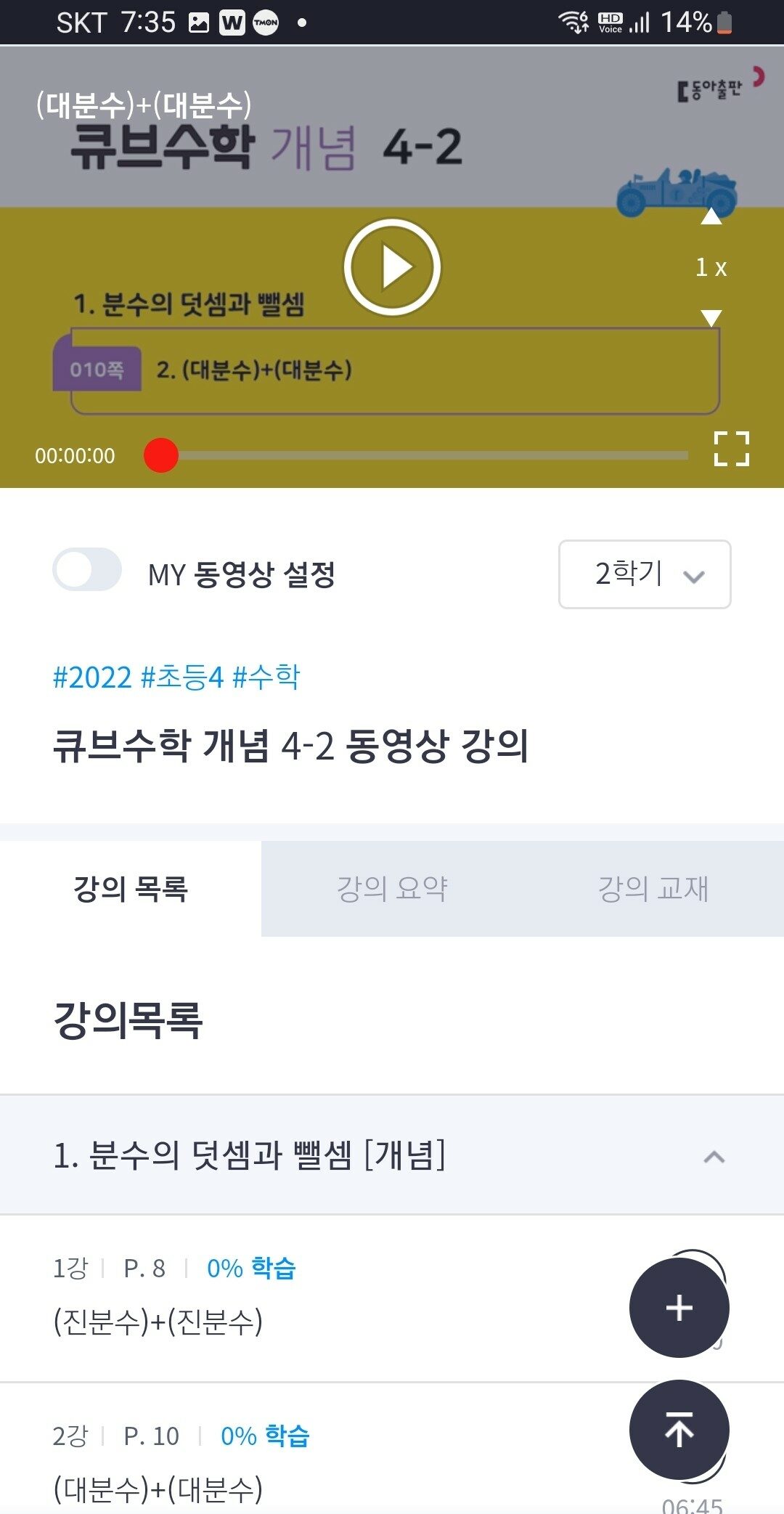Screen dimensions: 784x1514
Task: Increase playback speed with up arrow
Action: [711, 216]
